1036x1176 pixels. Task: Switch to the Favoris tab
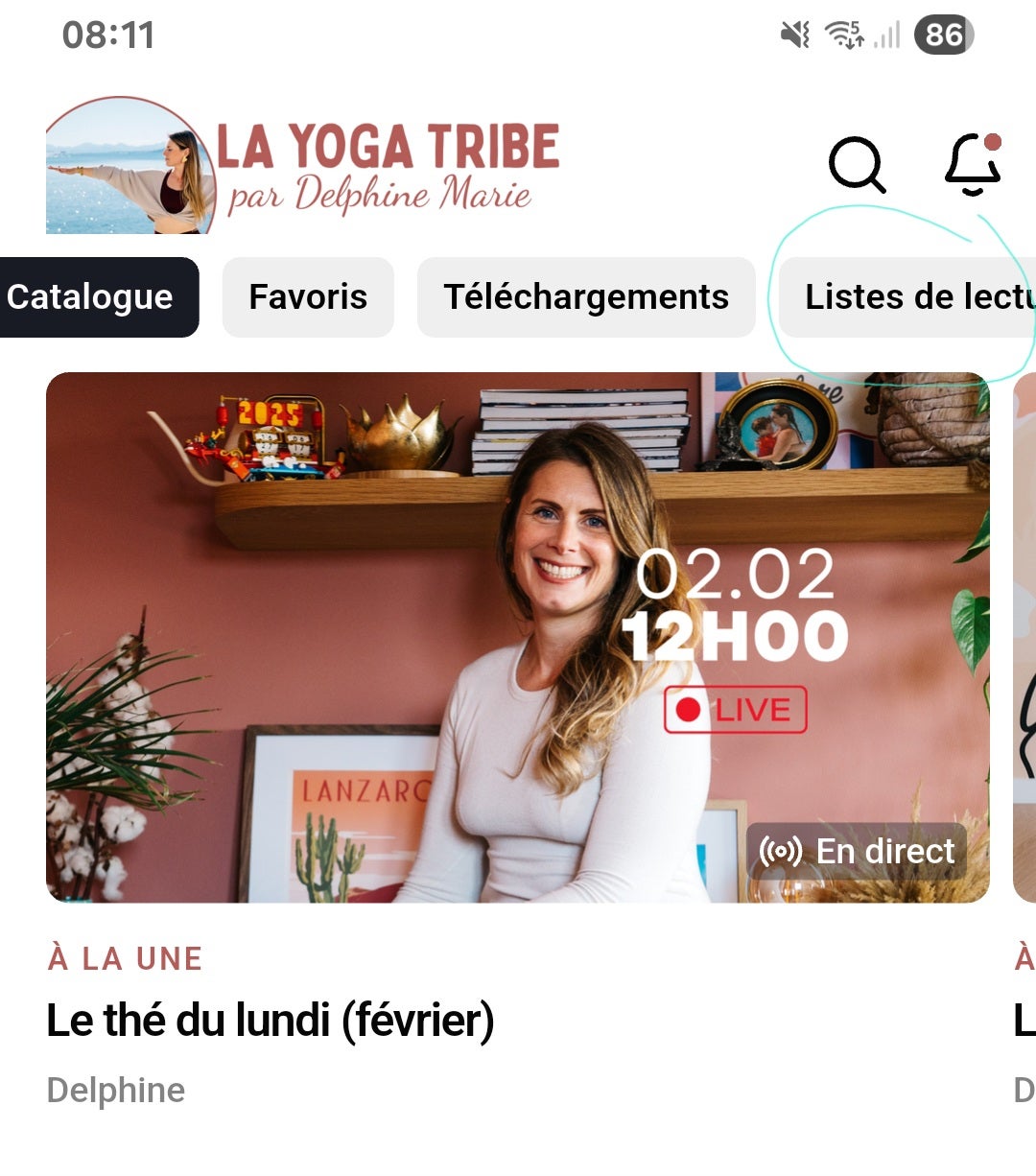point(308,297)
